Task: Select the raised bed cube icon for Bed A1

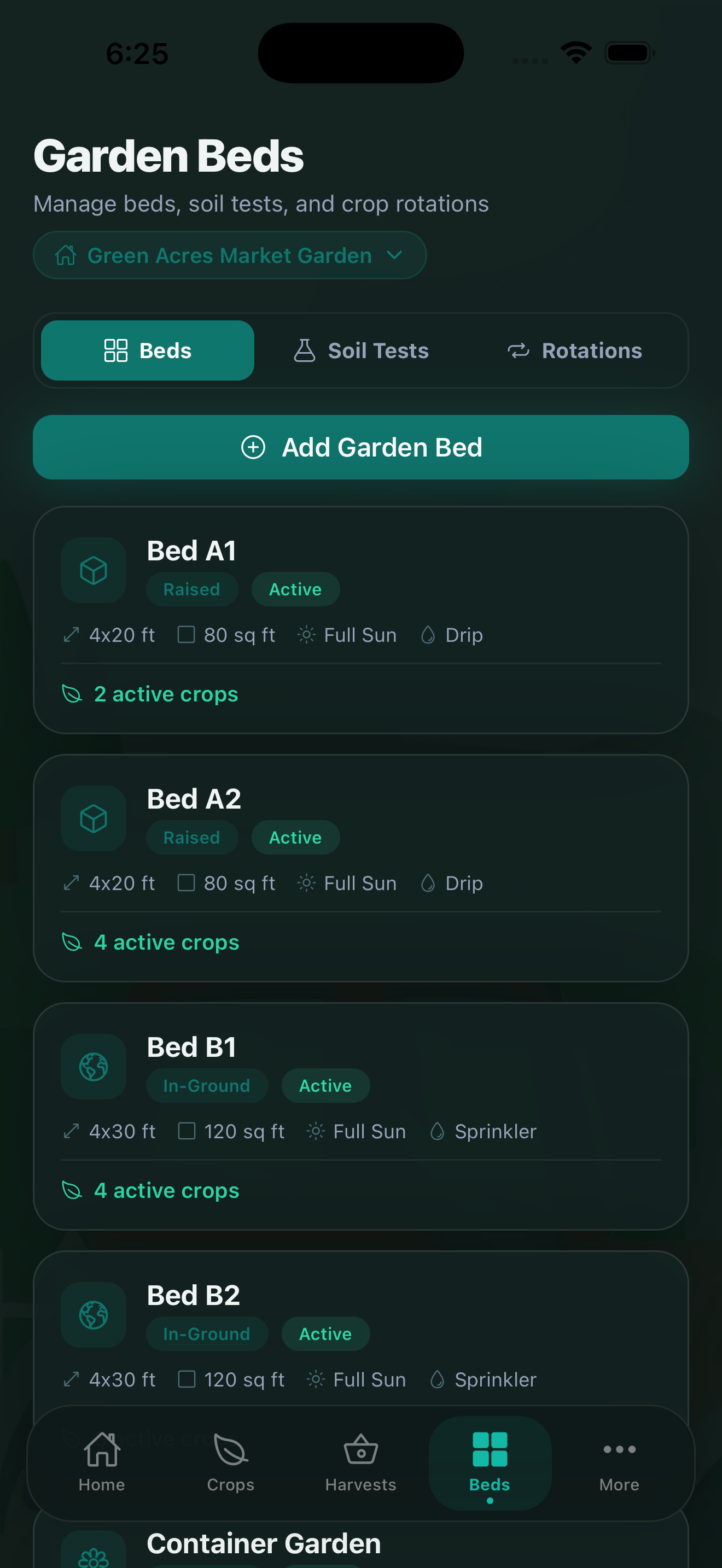Action: pos(93,570)
